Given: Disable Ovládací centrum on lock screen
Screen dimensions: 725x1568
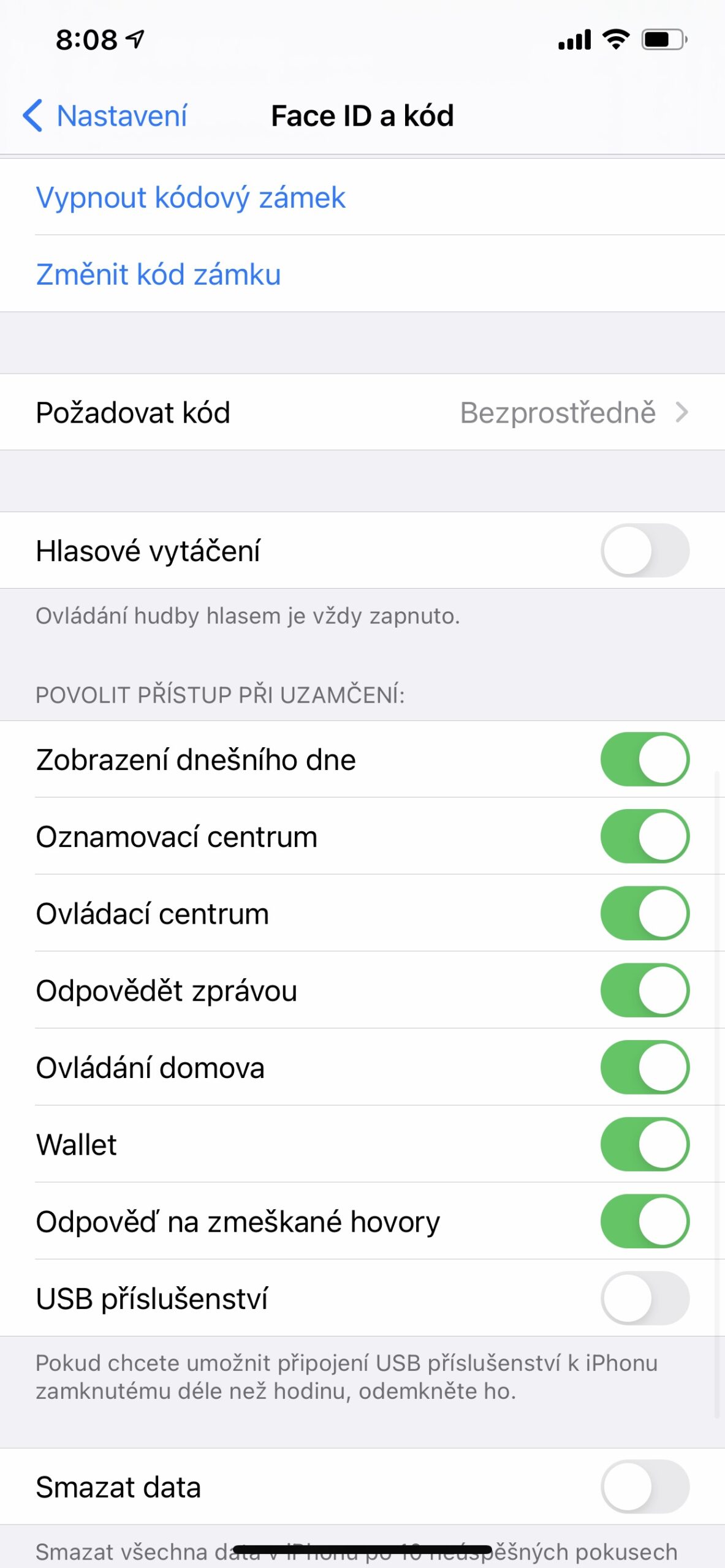Looking at the screenshot, I should pos(645,913).
